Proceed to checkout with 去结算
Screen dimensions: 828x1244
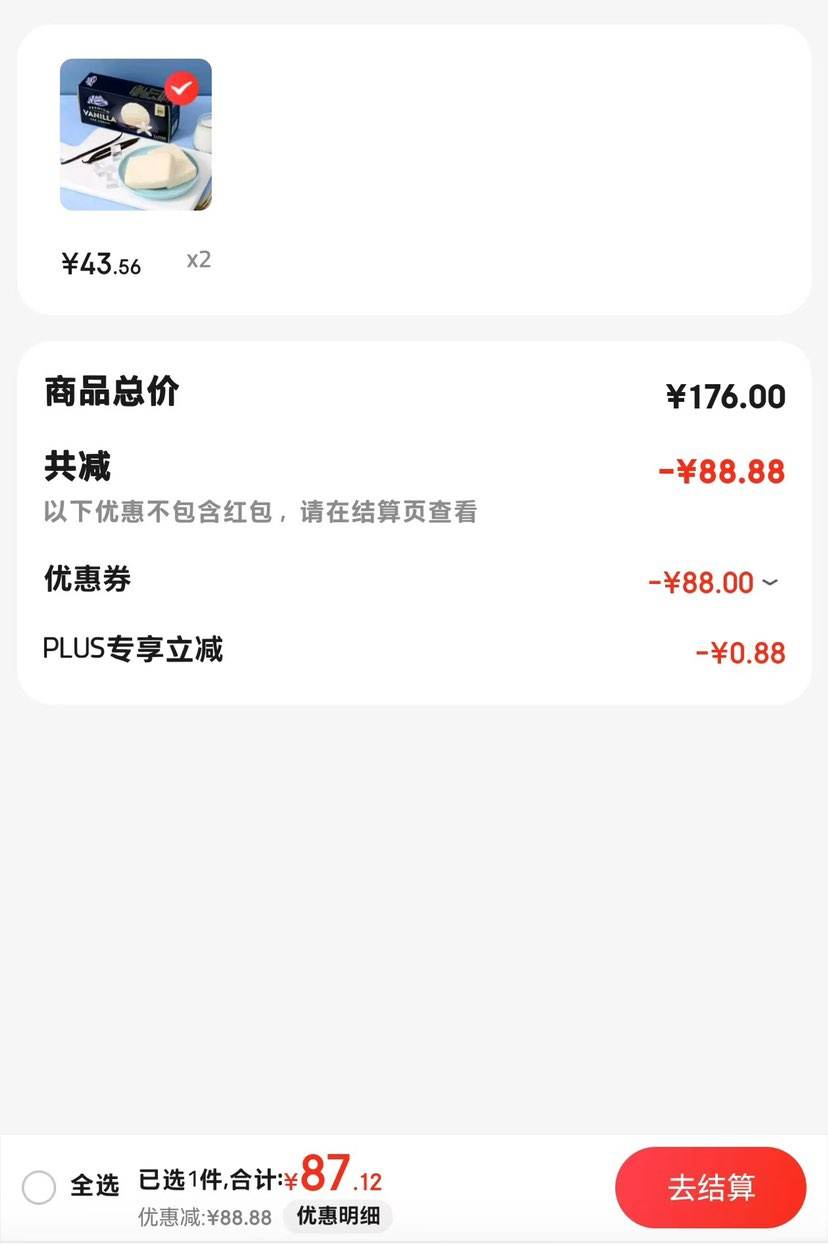(710, 1188)
